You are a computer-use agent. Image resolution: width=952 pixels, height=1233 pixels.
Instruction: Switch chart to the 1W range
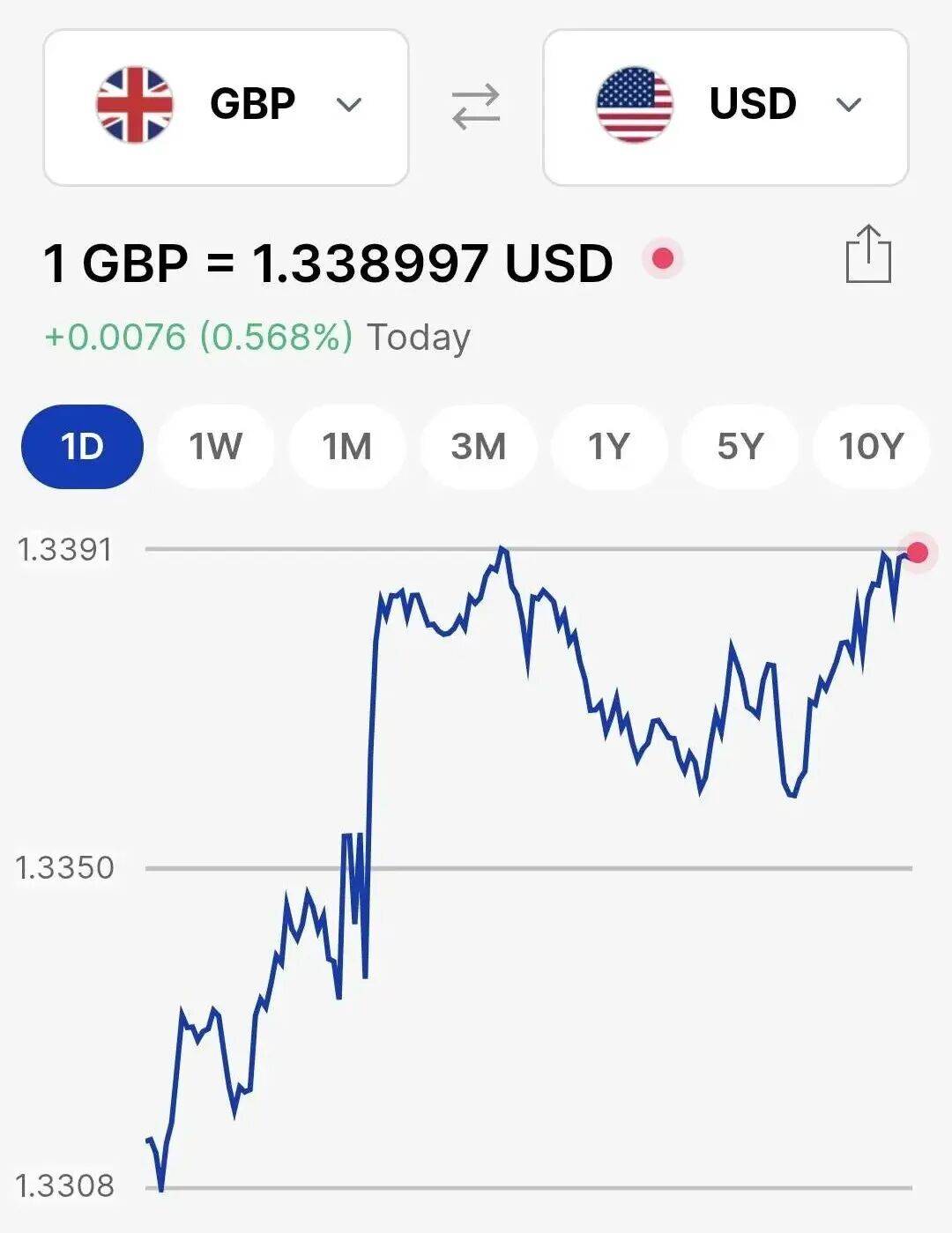point(215,447)
